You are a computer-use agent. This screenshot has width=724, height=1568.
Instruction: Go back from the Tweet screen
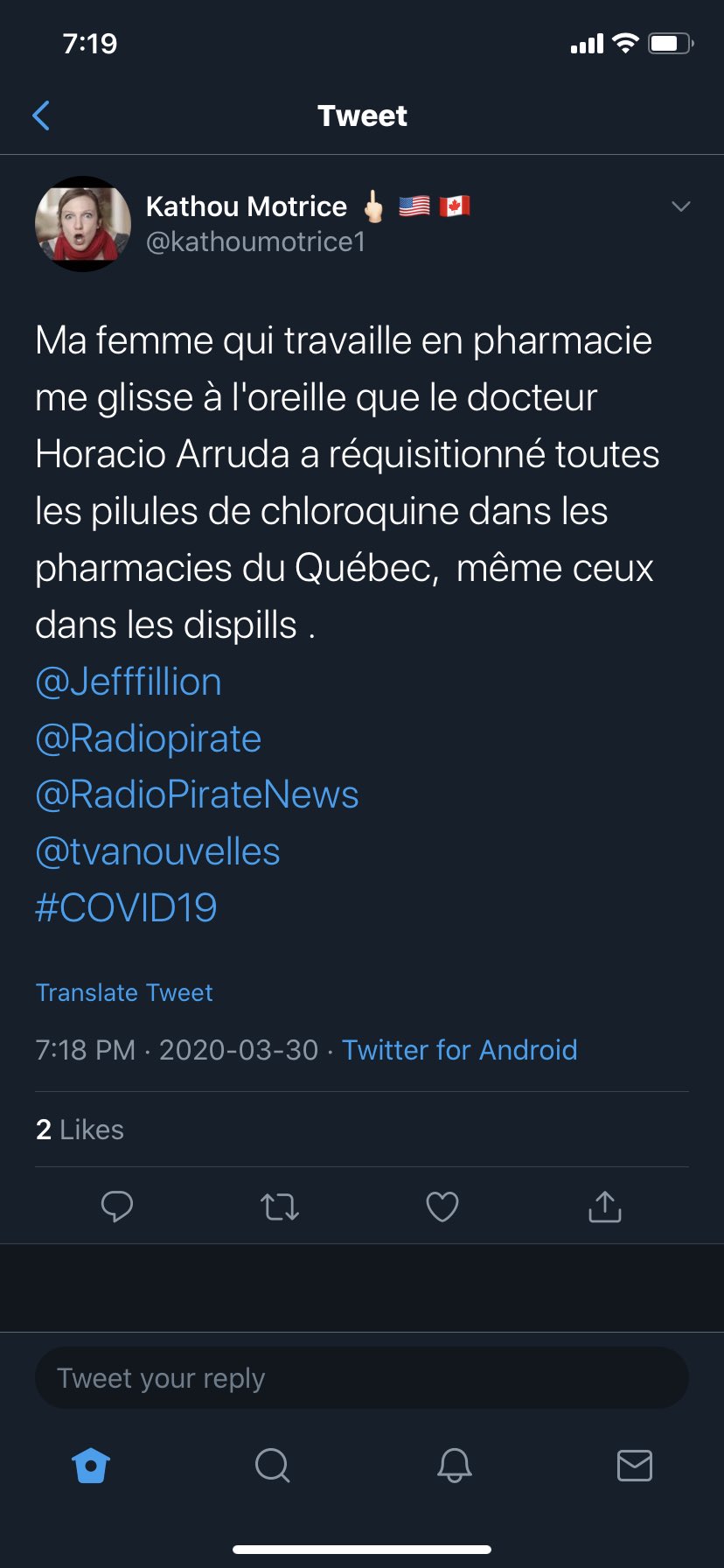[x=41, y=115]
